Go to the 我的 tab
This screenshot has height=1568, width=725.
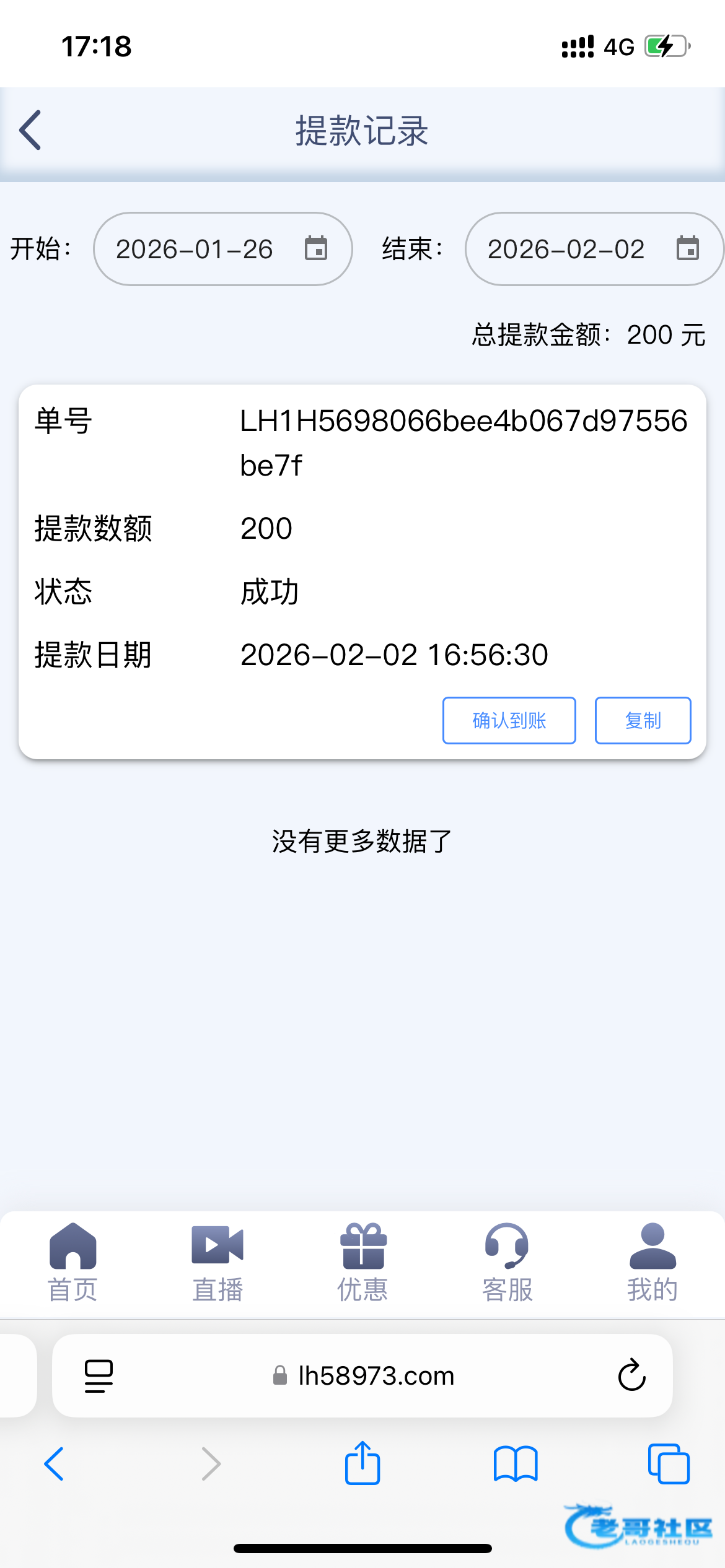coord(652,1263)
